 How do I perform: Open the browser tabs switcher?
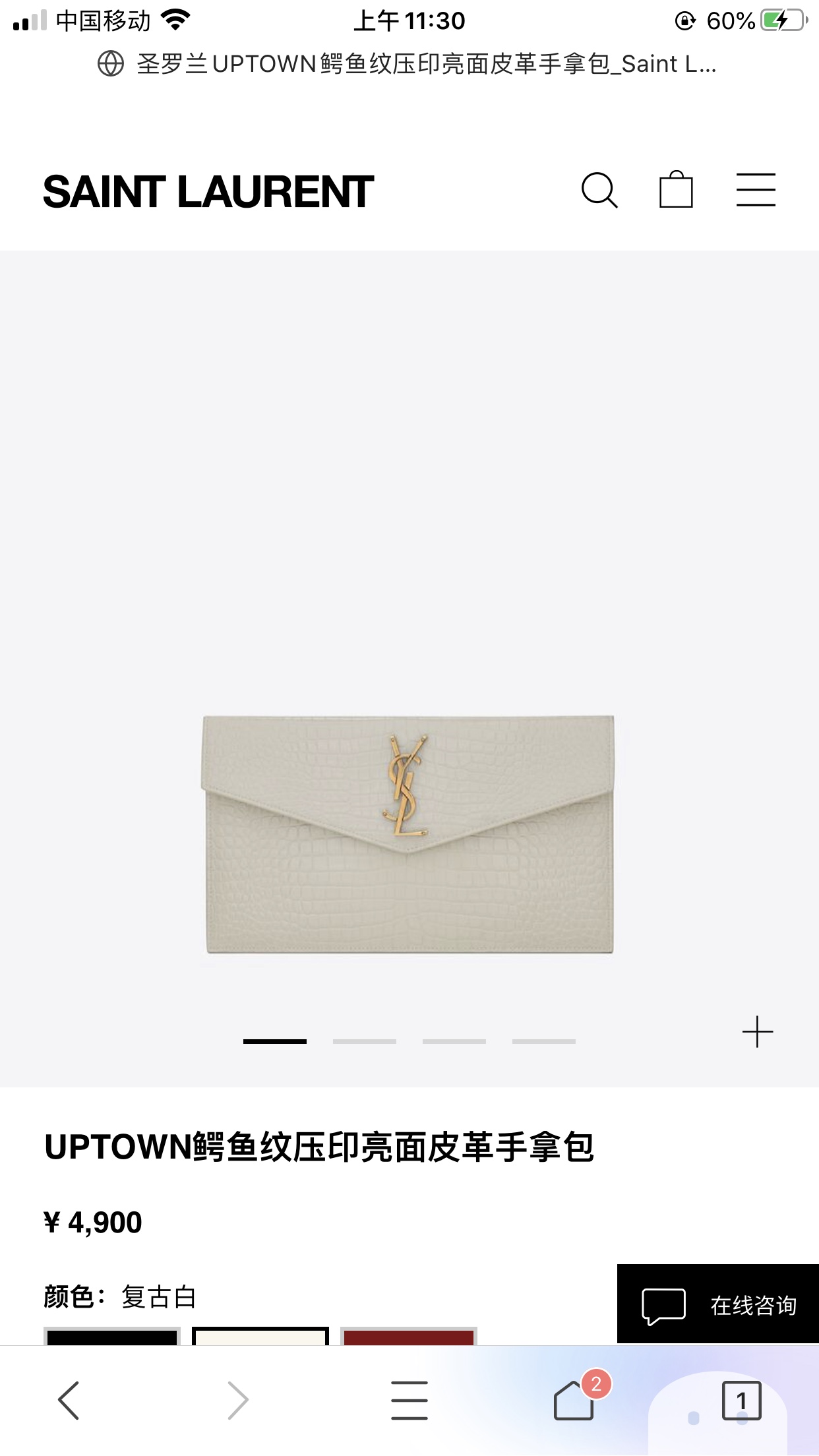741,1400
